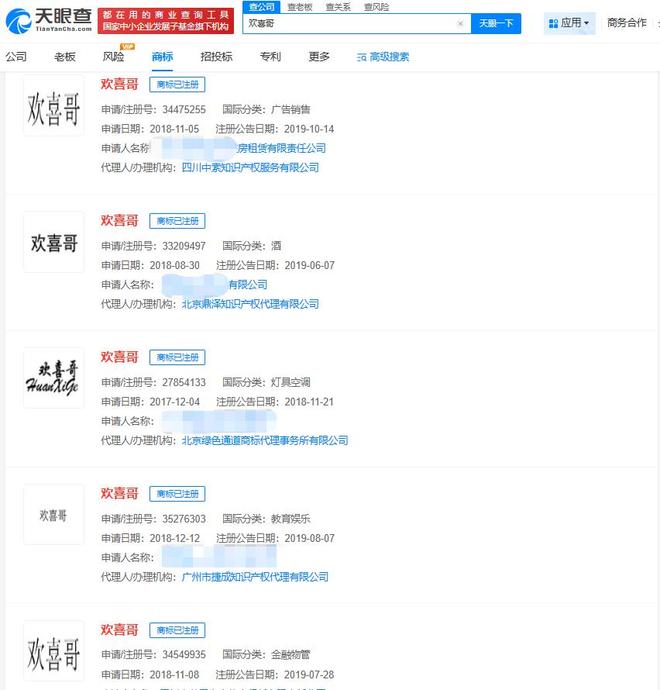Open the 招投标 tab

[x=216, y=57]
